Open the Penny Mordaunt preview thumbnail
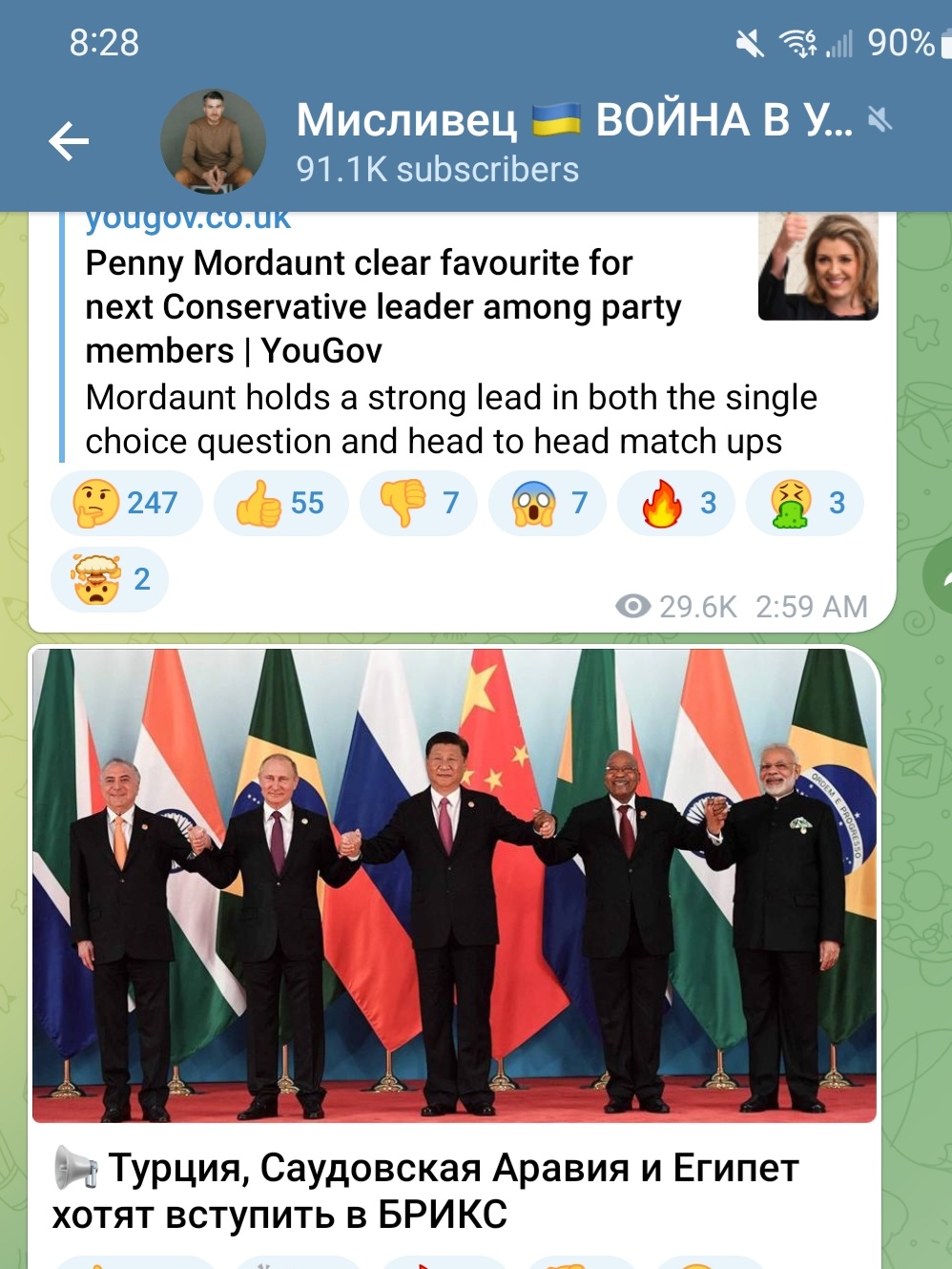Viewport: 952px width, 1269px height. 817,266
